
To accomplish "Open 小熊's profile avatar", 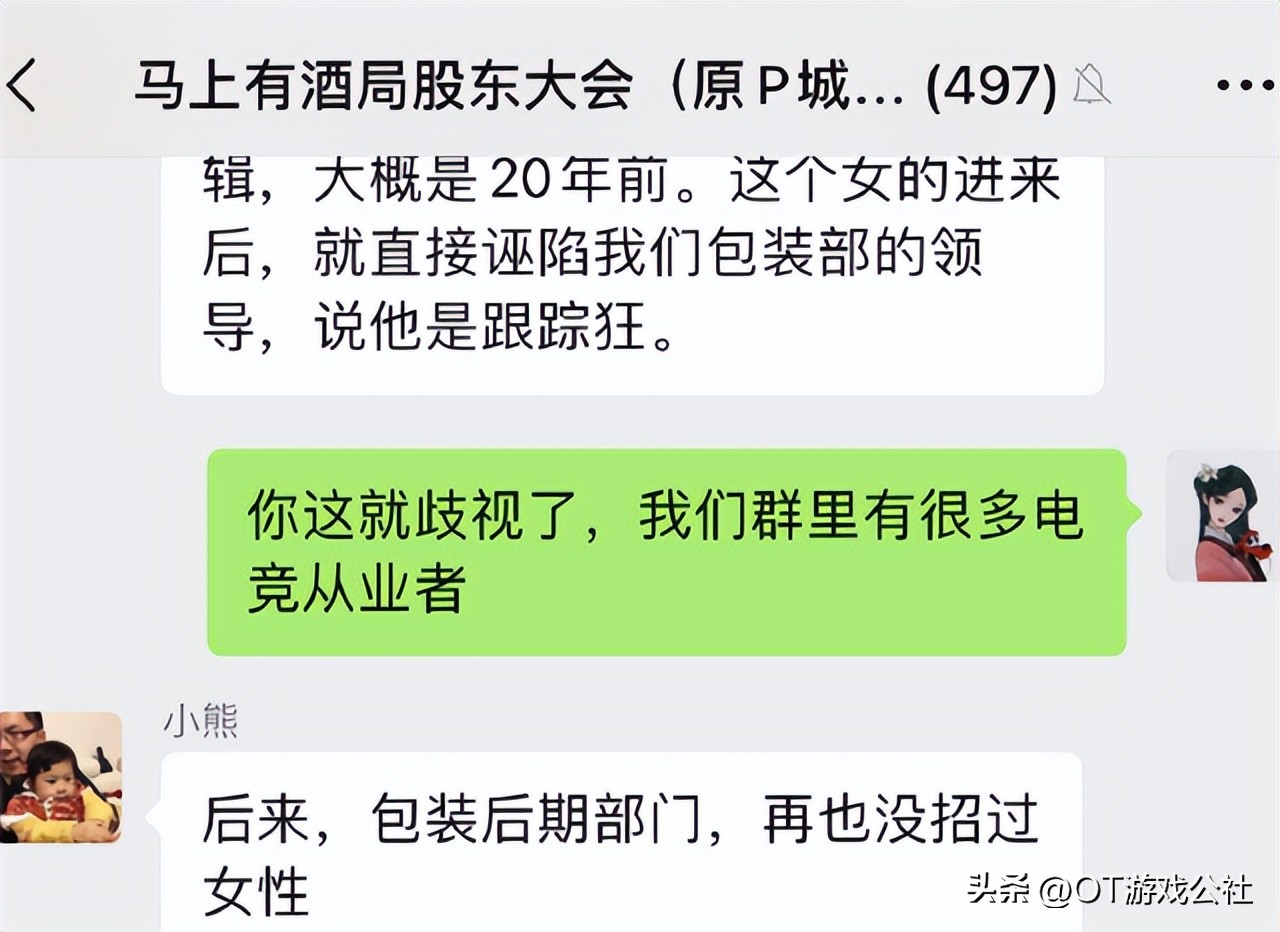I will [61, 776].
